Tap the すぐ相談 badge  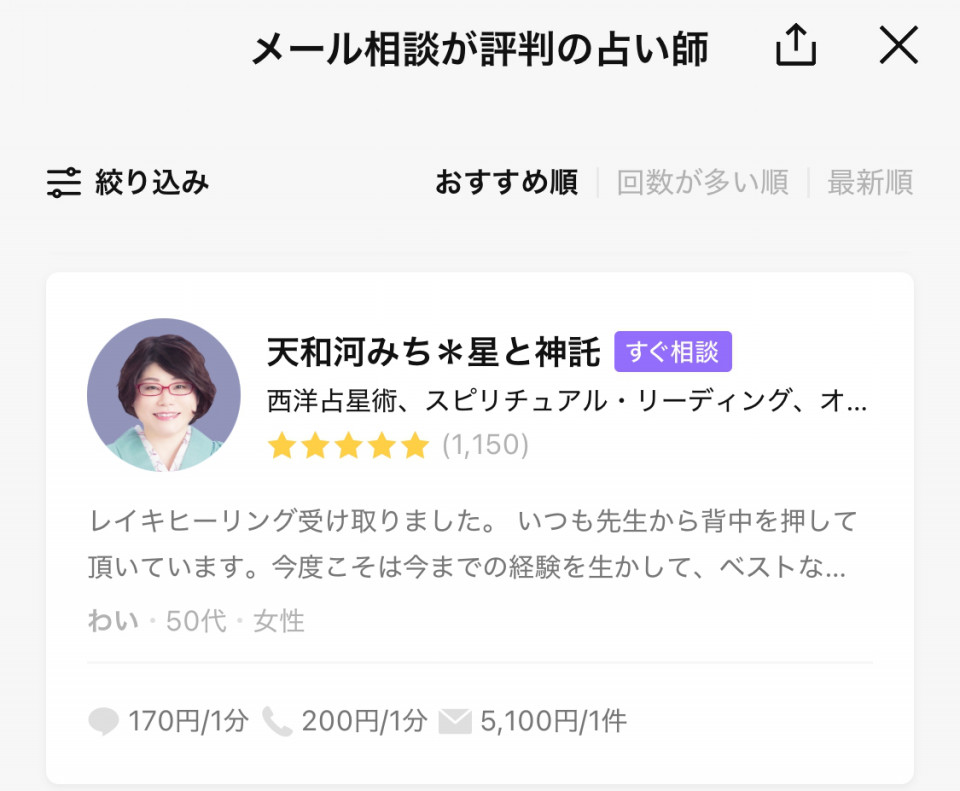click(672, 352)
